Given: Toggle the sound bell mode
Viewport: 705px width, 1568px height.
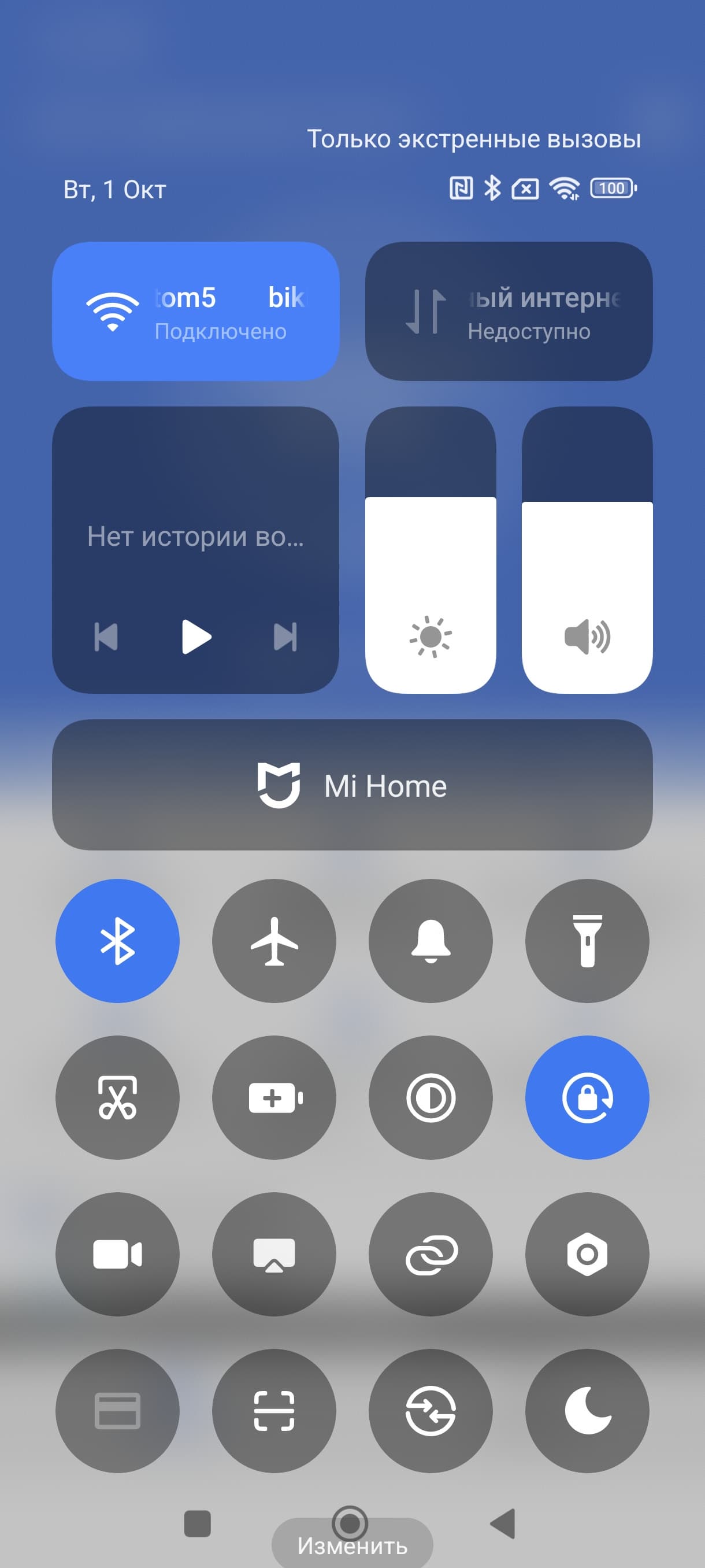Looking at the screenshot, I should pos(431,941).
